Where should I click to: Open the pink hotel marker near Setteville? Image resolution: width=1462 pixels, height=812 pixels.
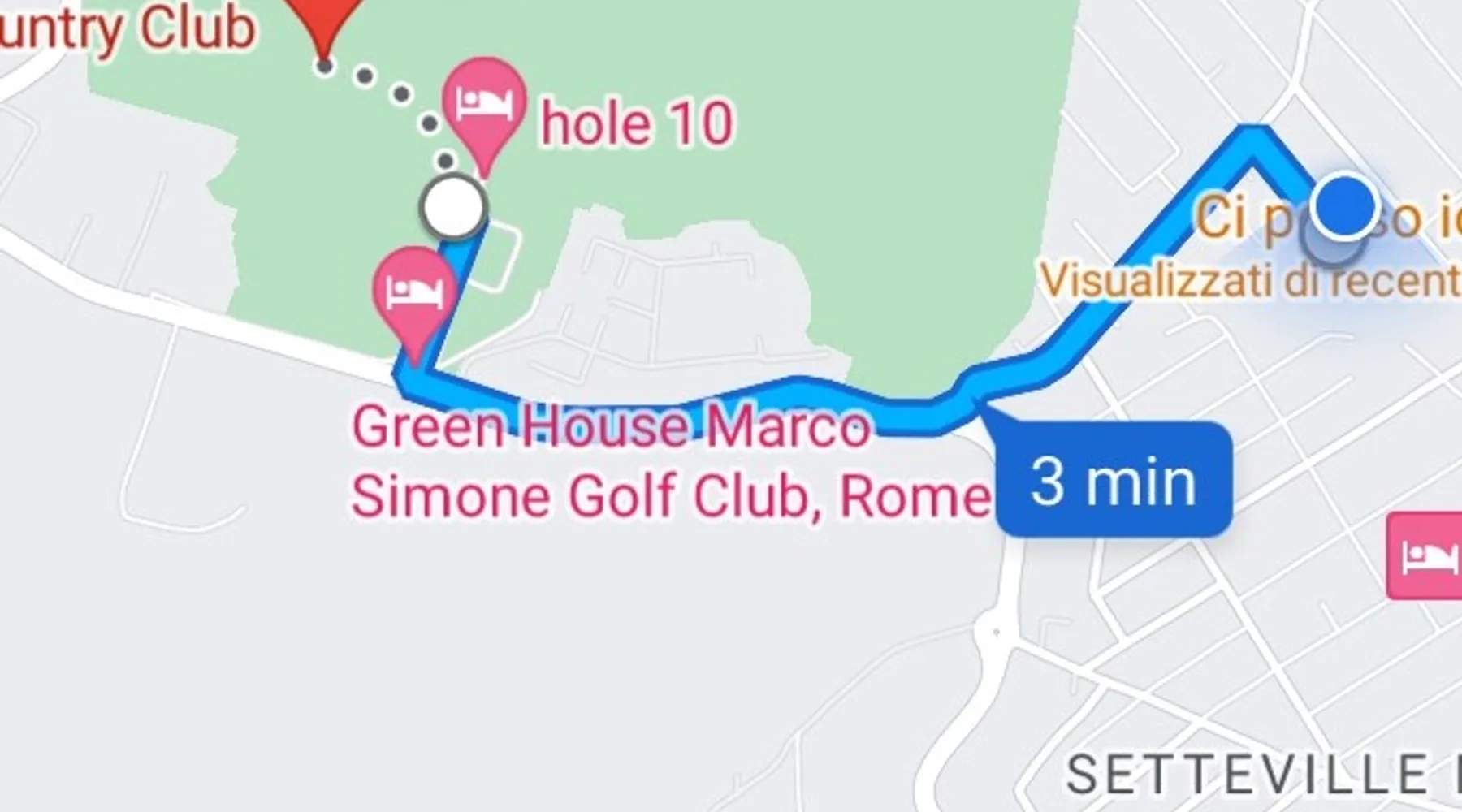point(1427,556)
